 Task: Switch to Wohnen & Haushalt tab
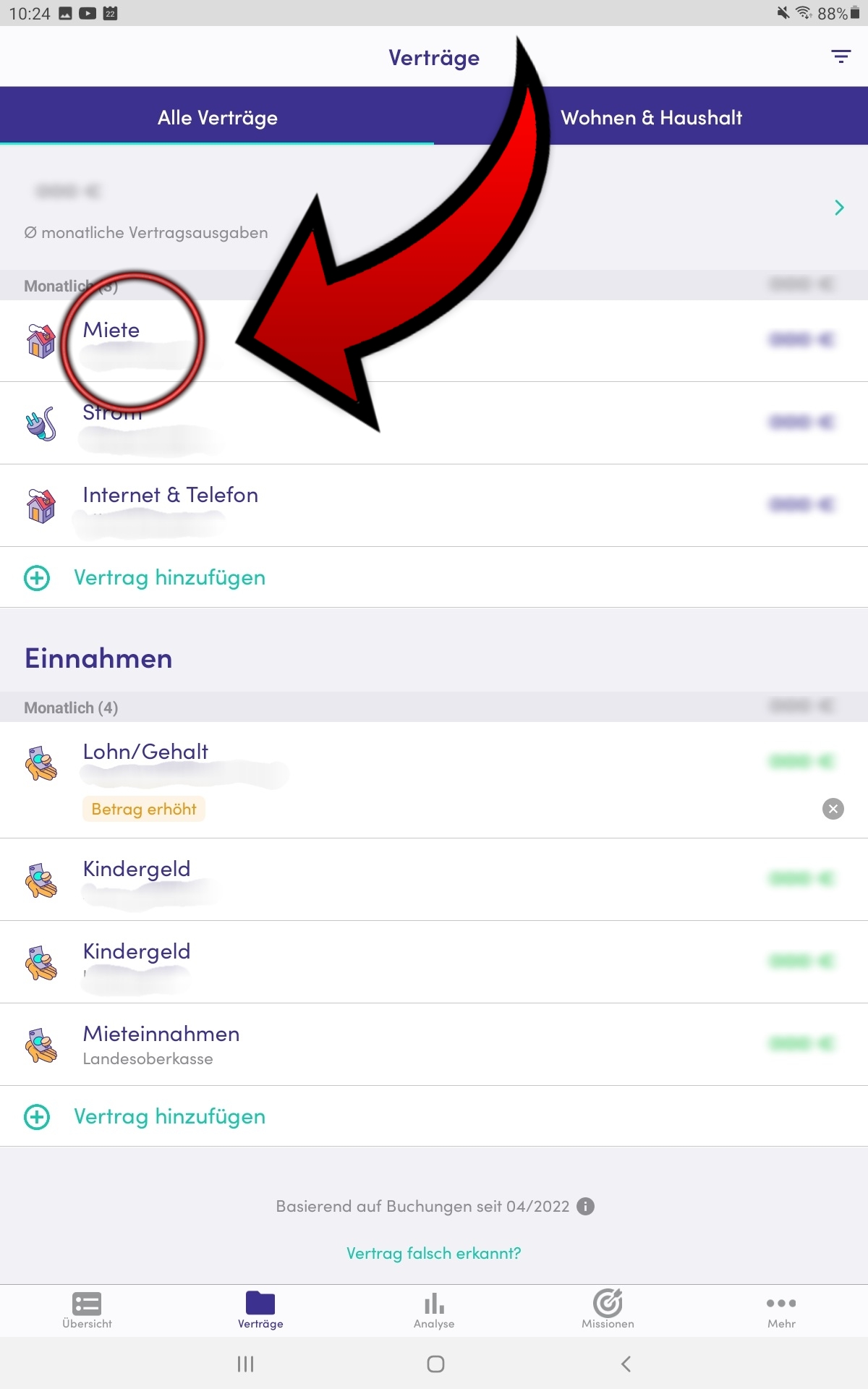tap(651, 117)
